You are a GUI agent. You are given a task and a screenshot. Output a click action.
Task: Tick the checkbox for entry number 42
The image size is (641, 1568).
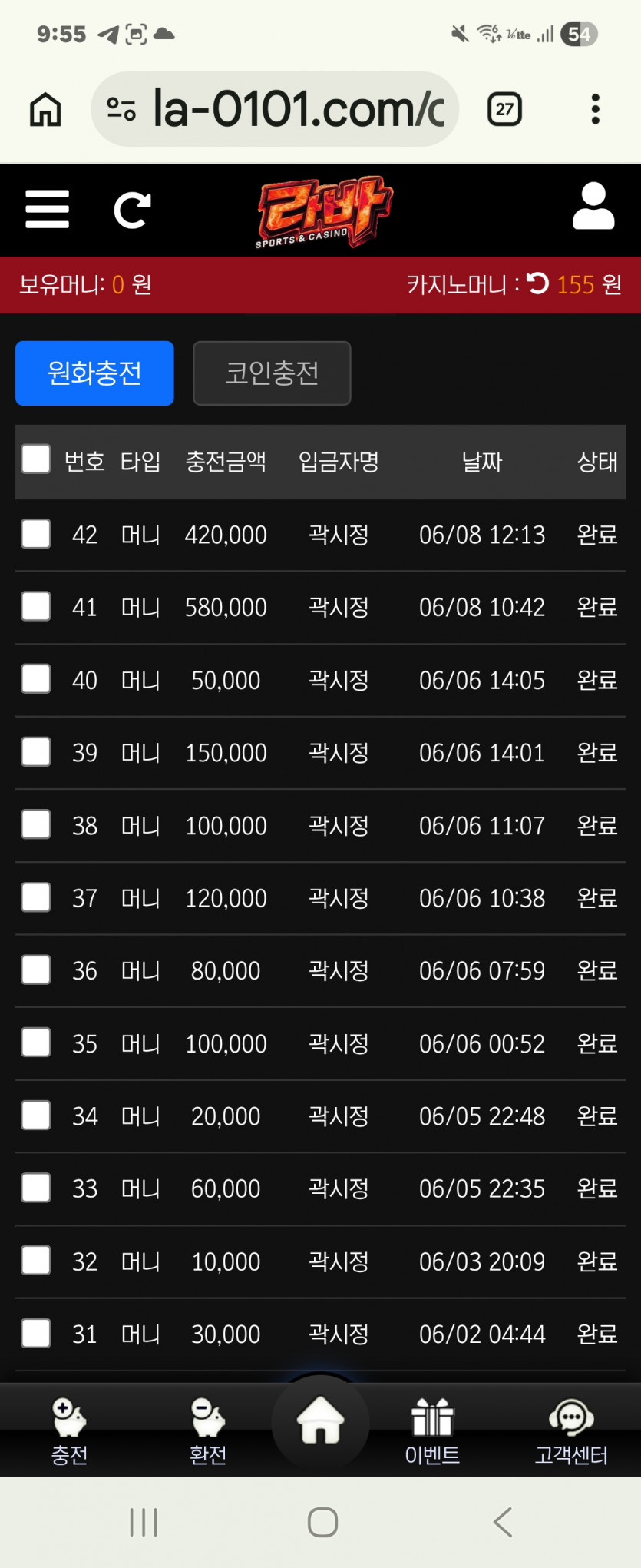coord(36,533)
